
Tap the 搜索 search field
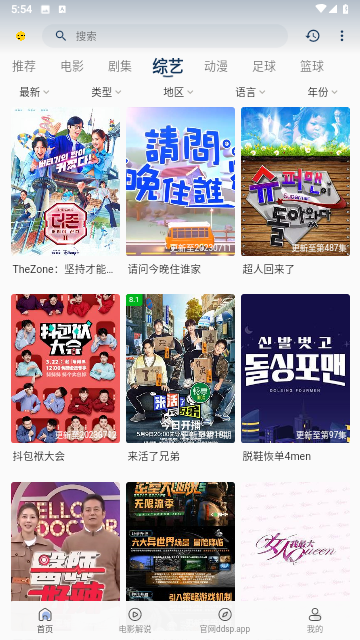tap(165, 36)
